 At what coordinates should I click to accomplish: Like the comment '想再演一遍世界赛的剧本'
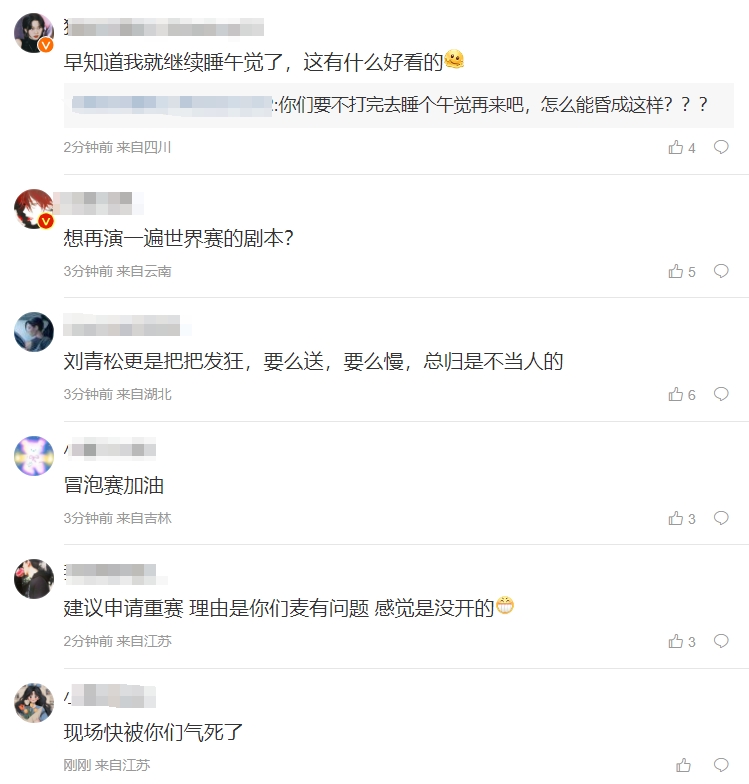(x=676, y=272)
